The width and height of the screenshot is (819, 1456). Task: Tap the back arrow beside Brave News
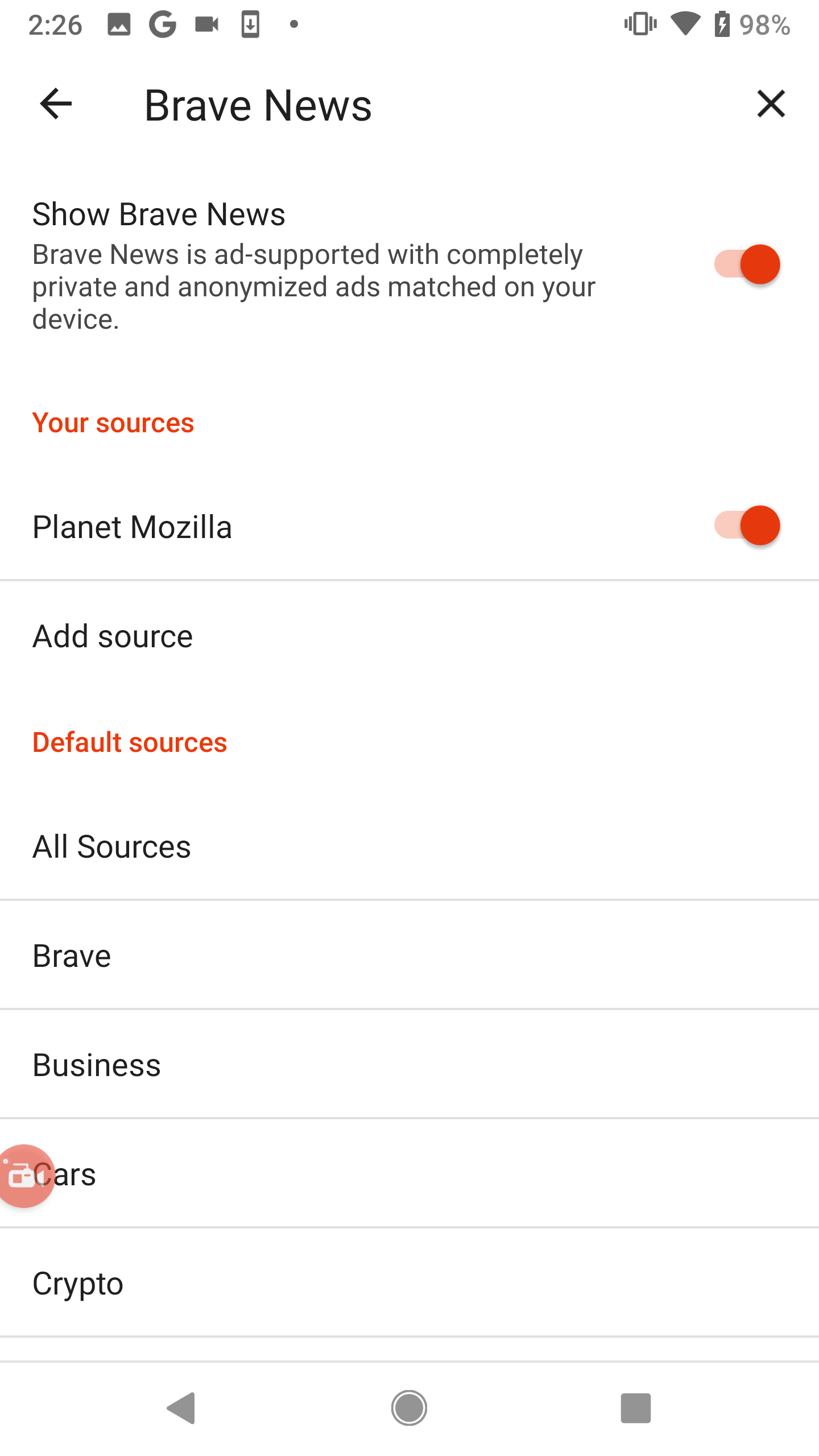tap(55, 104)
